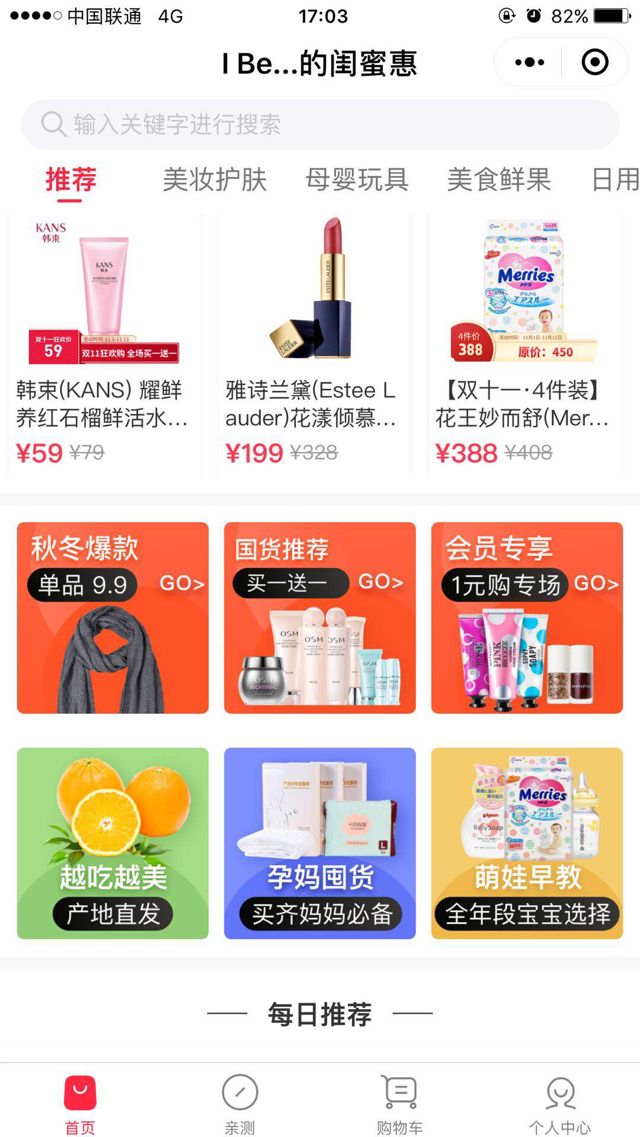The image size is (640, 1137).
Task: Open the mini program more-options menu
Action: tap(529, 62)
